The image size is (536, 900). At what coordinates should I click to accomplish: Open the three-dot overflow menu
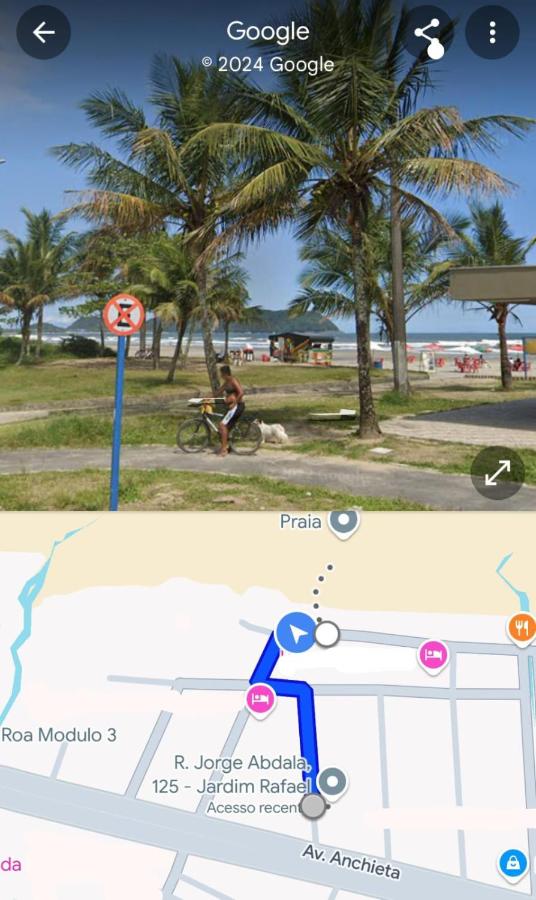click(492, 33)
